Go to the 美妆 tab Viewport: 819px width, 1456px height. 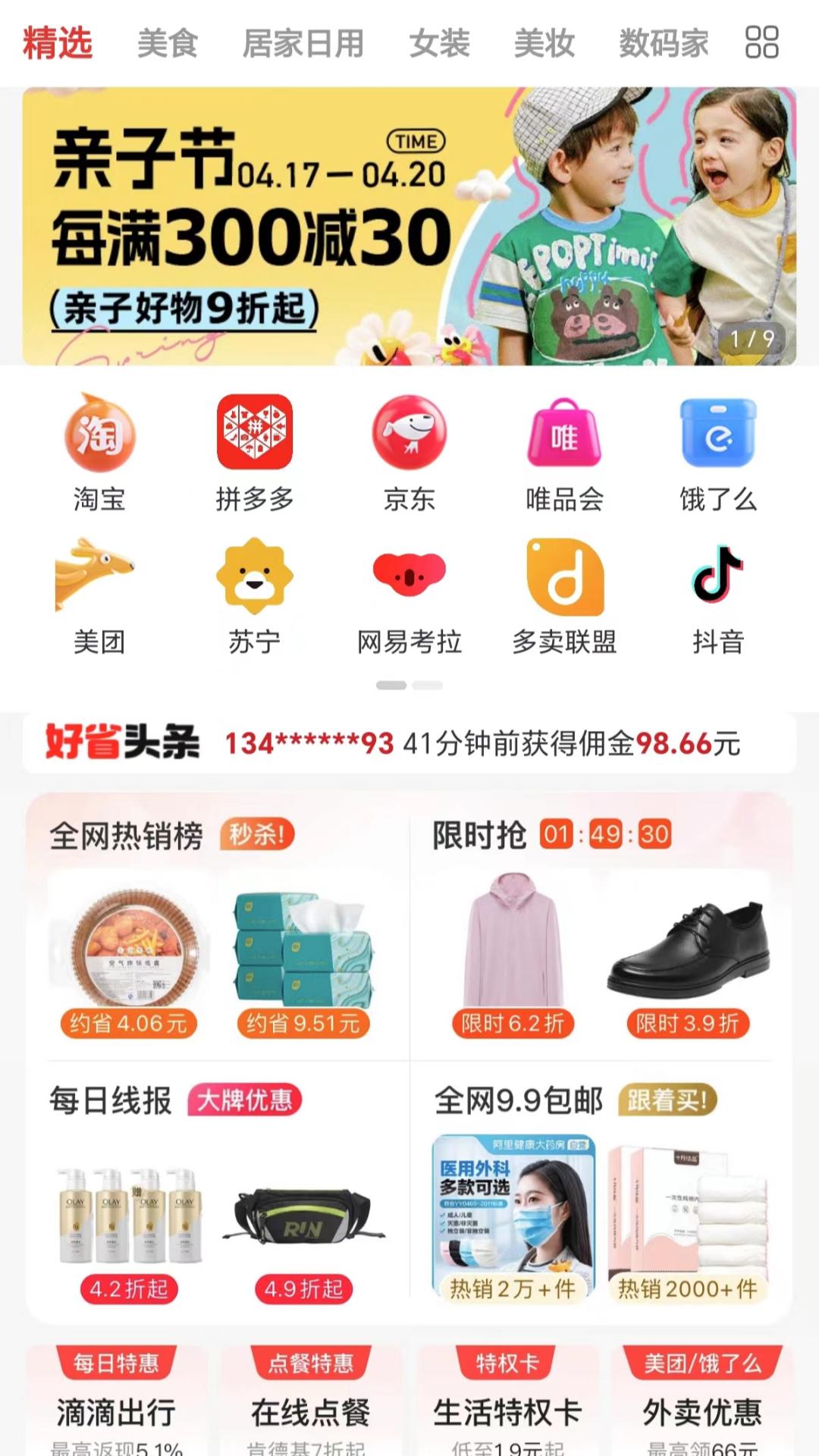click(544, 43)
